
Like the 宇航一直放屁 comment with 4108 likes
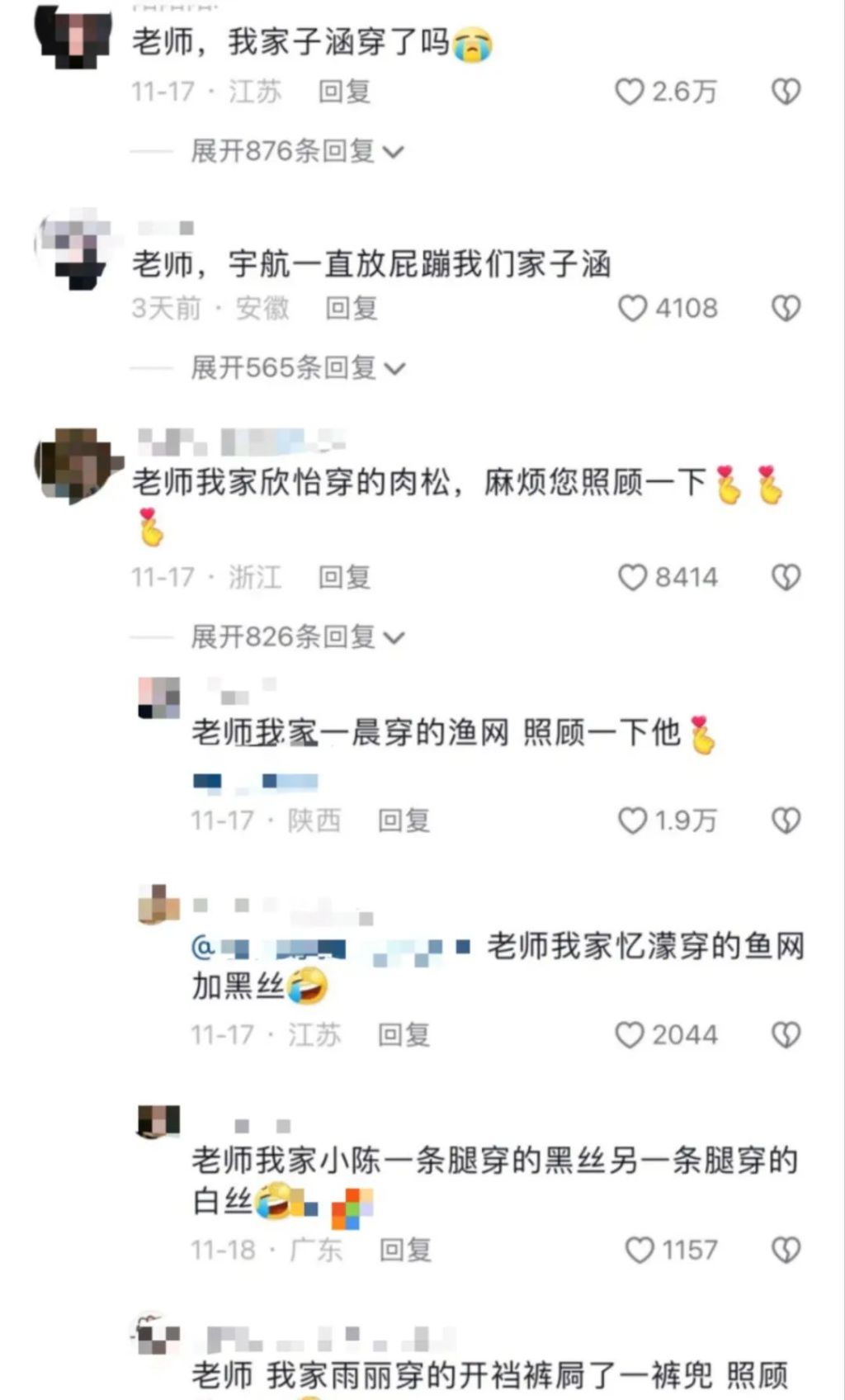tap(633, 309)
